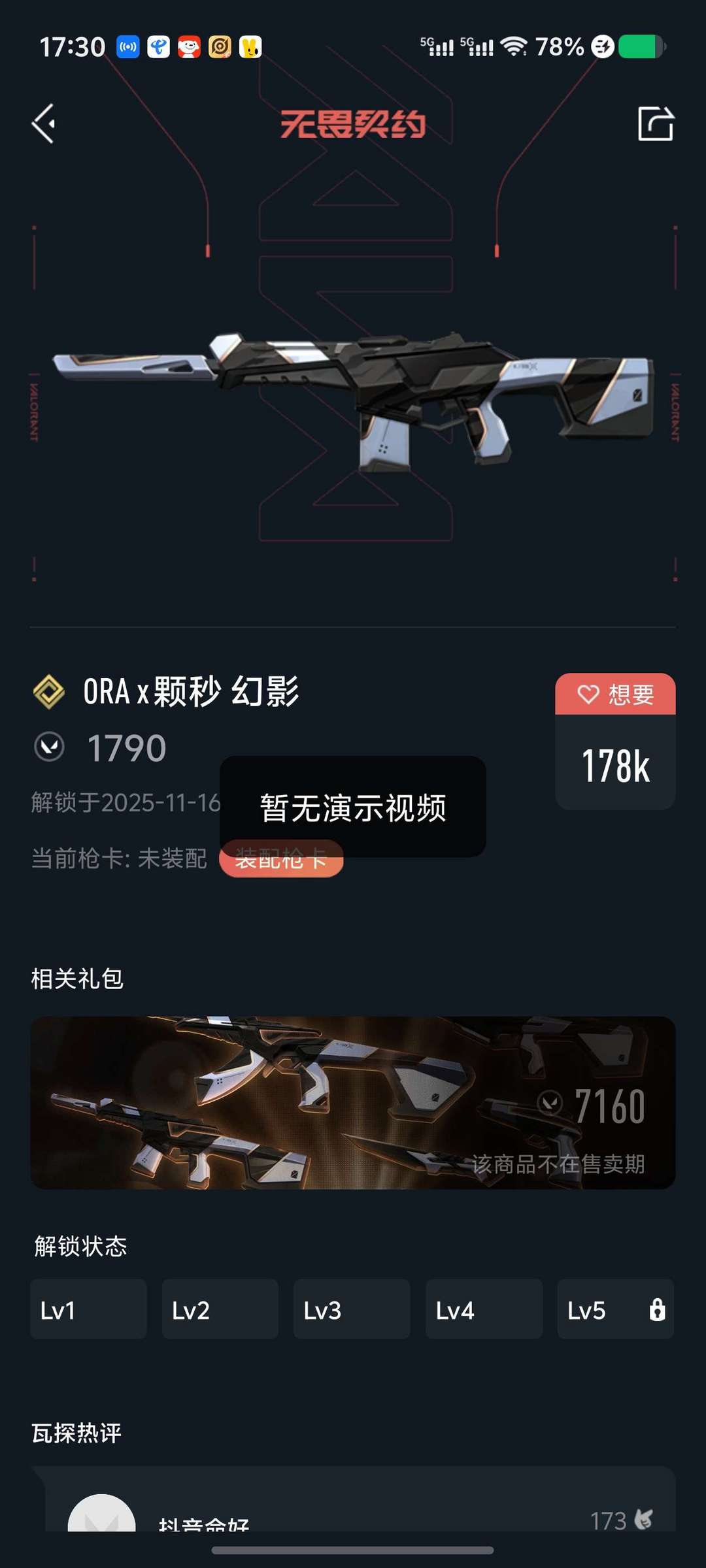Open the 相关礼包 gift bundle banner
Screen dimensions: 706x1568
[353, 1104]
